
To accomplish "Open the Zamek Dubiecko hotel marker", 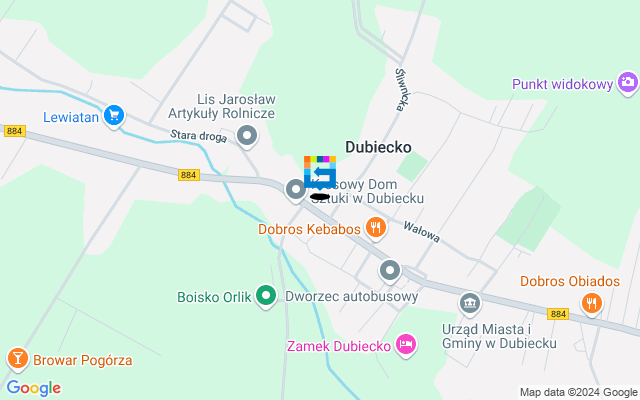I will pos(405,345).
